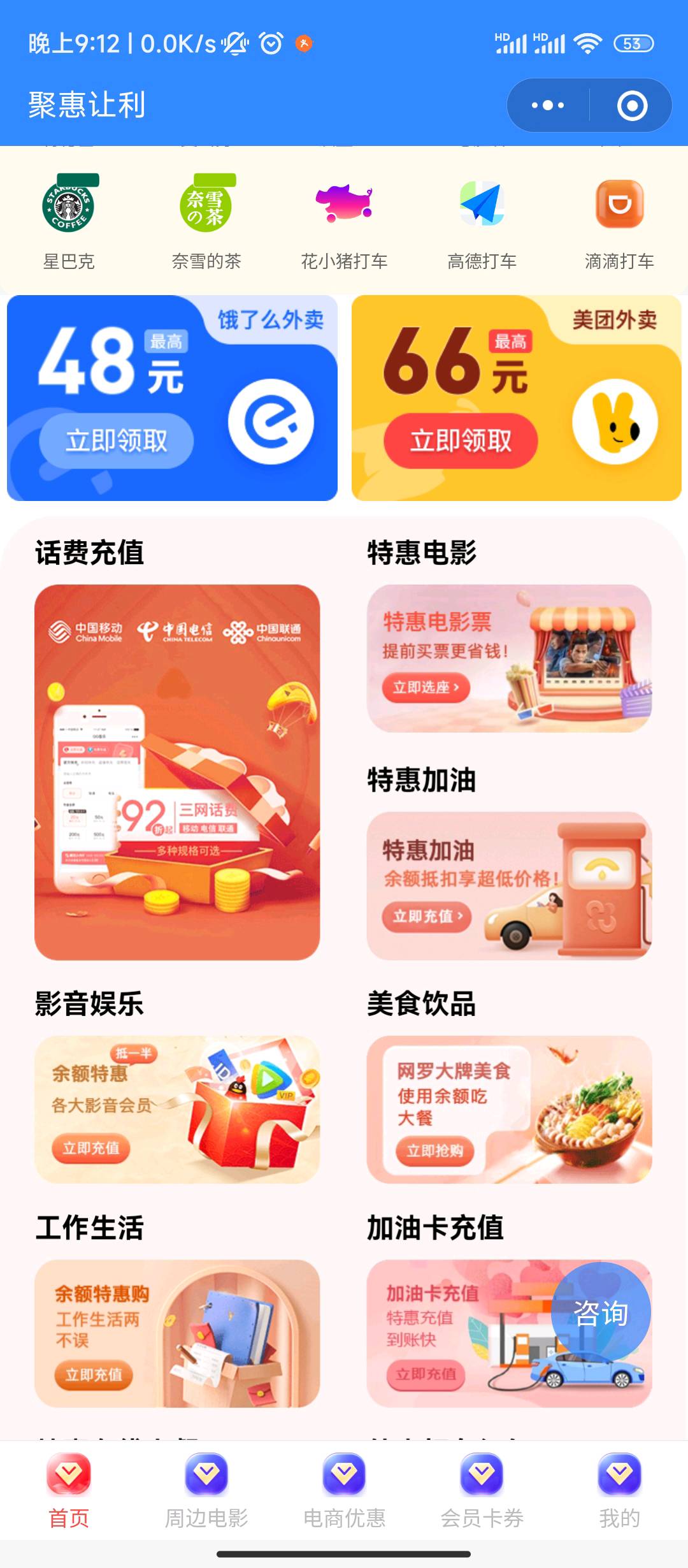Image resolution: width=688 pixels, height=1568 pixels.
Task: Tap 立即充值 on the 特惠加油 card
Action: [x=427, y=916]
